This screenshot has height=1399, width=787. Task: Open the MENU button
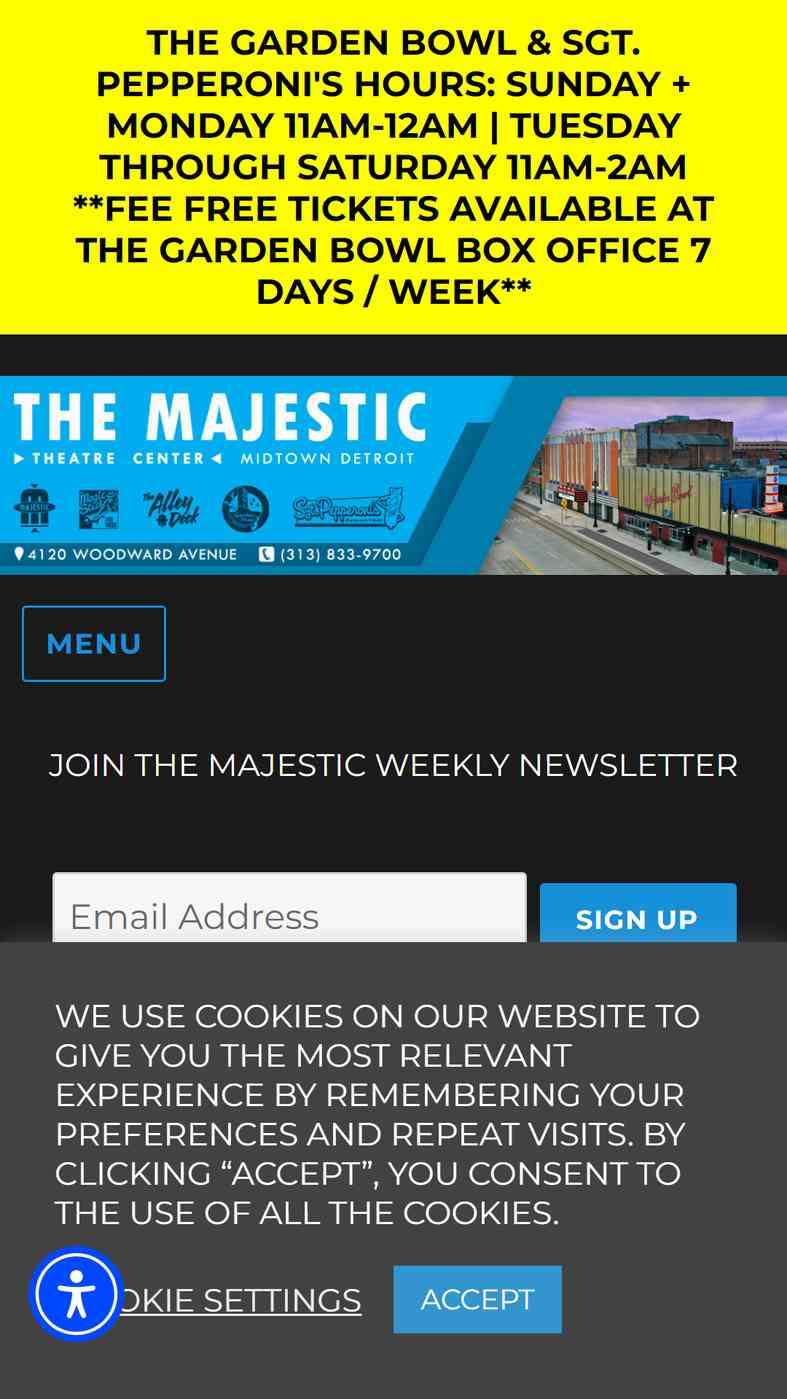[94, 644]
